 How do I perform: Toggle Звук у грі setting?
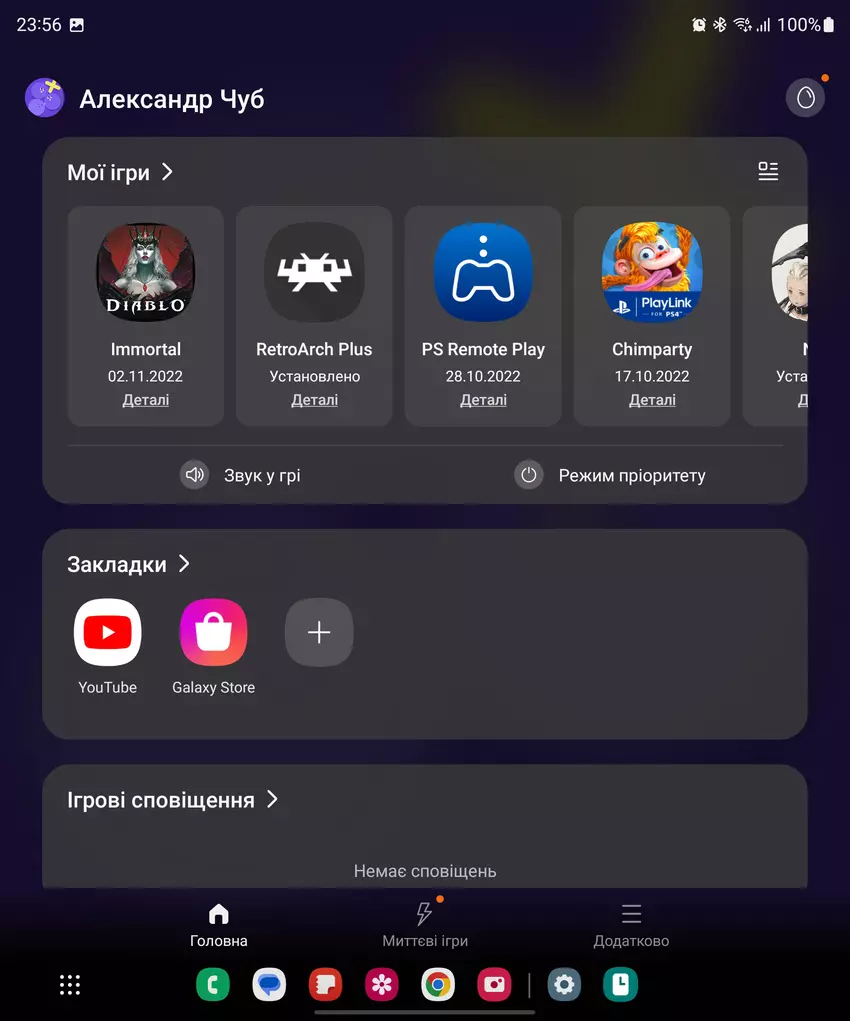pyautogui.click(x=241, y=475)
